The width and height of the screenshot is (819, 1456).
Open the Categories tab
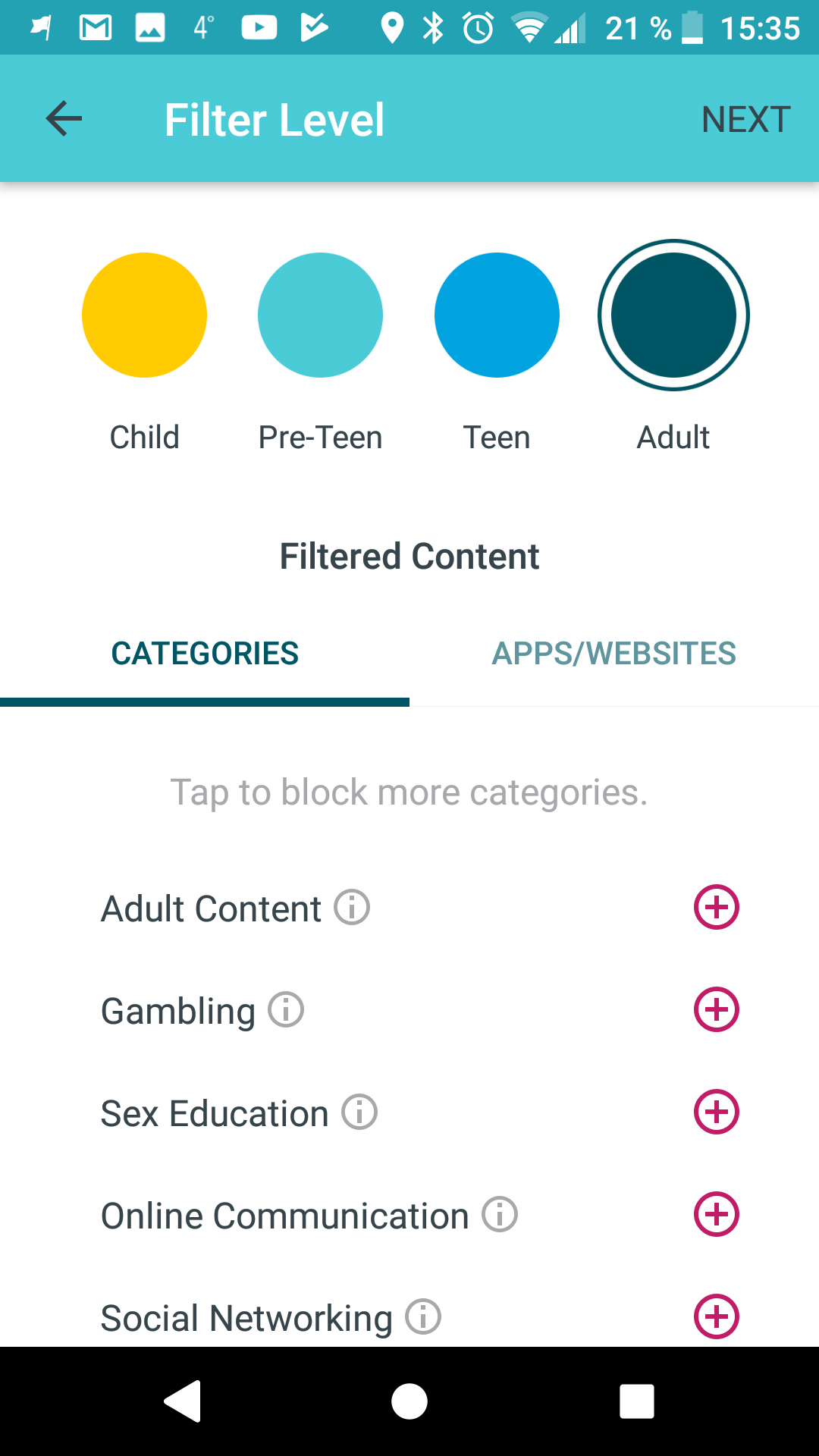coord(205,654)
